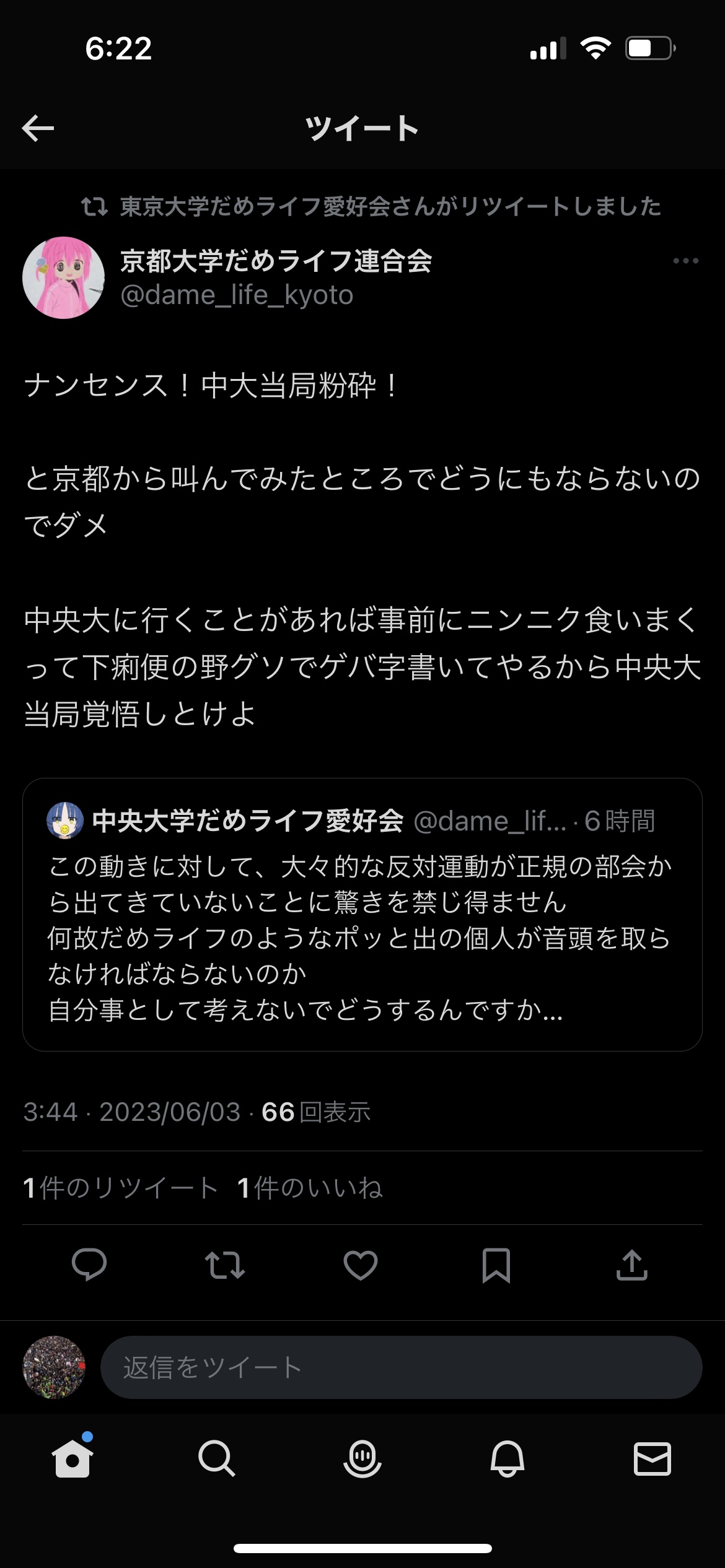Screen dimensions: 725x1568
Task: Go back using the arrow icon
Action: click(x=38, y=128)
